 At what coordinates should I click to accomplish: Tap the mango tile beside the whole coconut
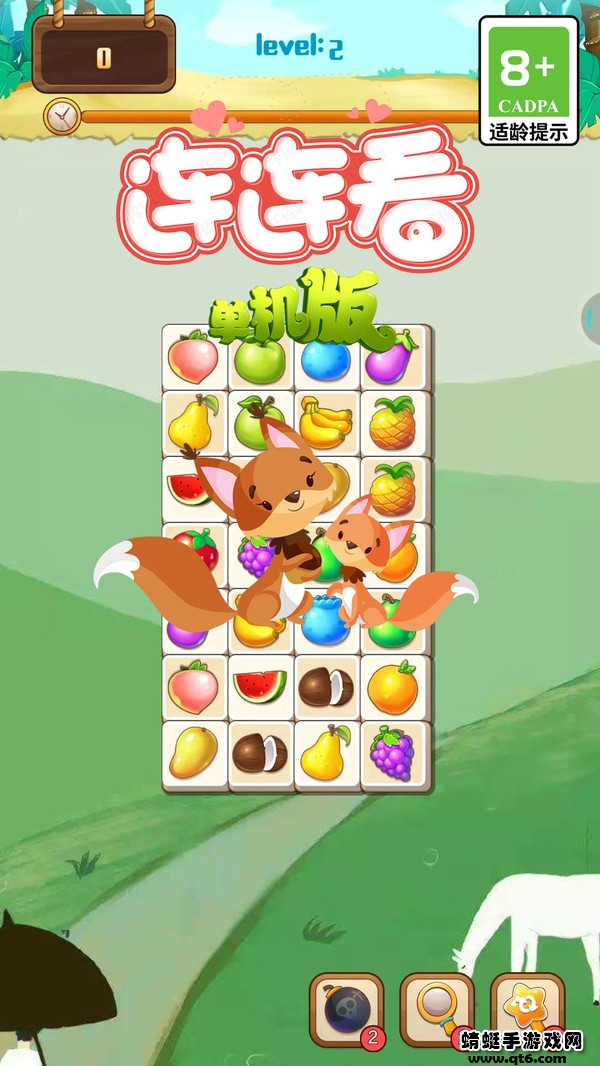coord(194,753)
